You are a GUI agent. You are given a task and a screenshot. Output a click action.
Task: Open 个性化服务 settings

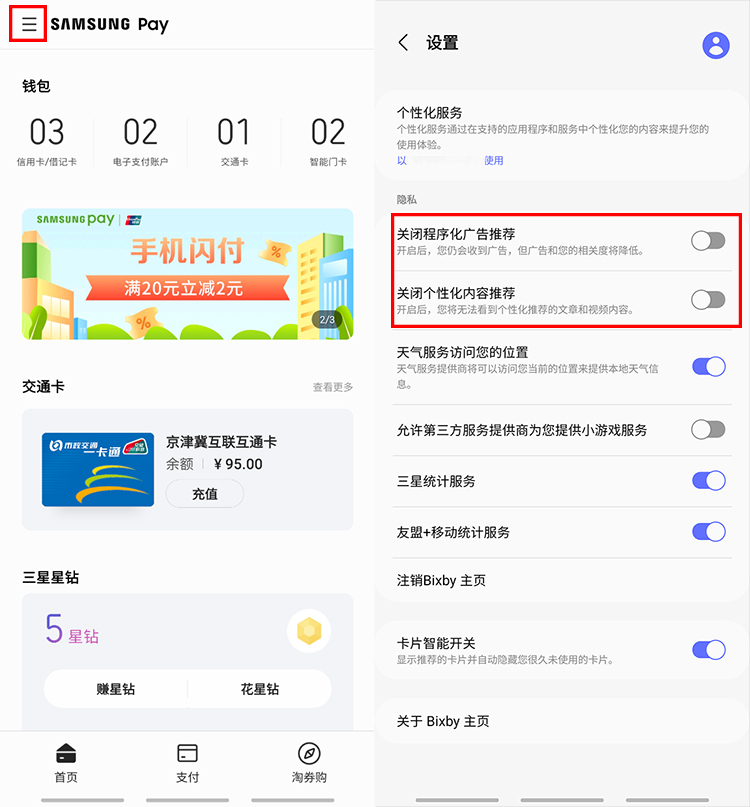560,134
